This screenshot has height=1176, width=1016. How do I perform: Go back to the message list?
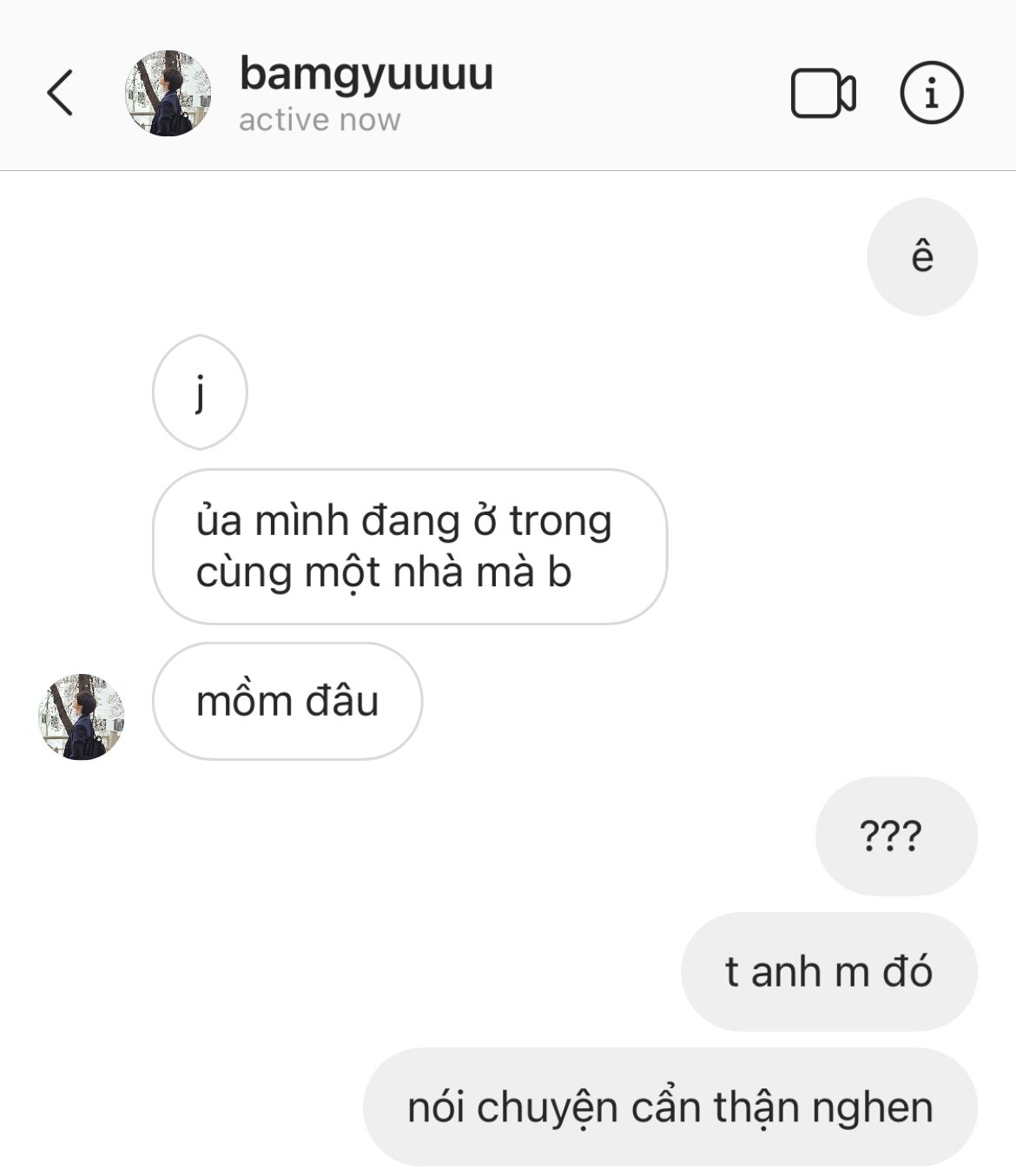(60, 93)
